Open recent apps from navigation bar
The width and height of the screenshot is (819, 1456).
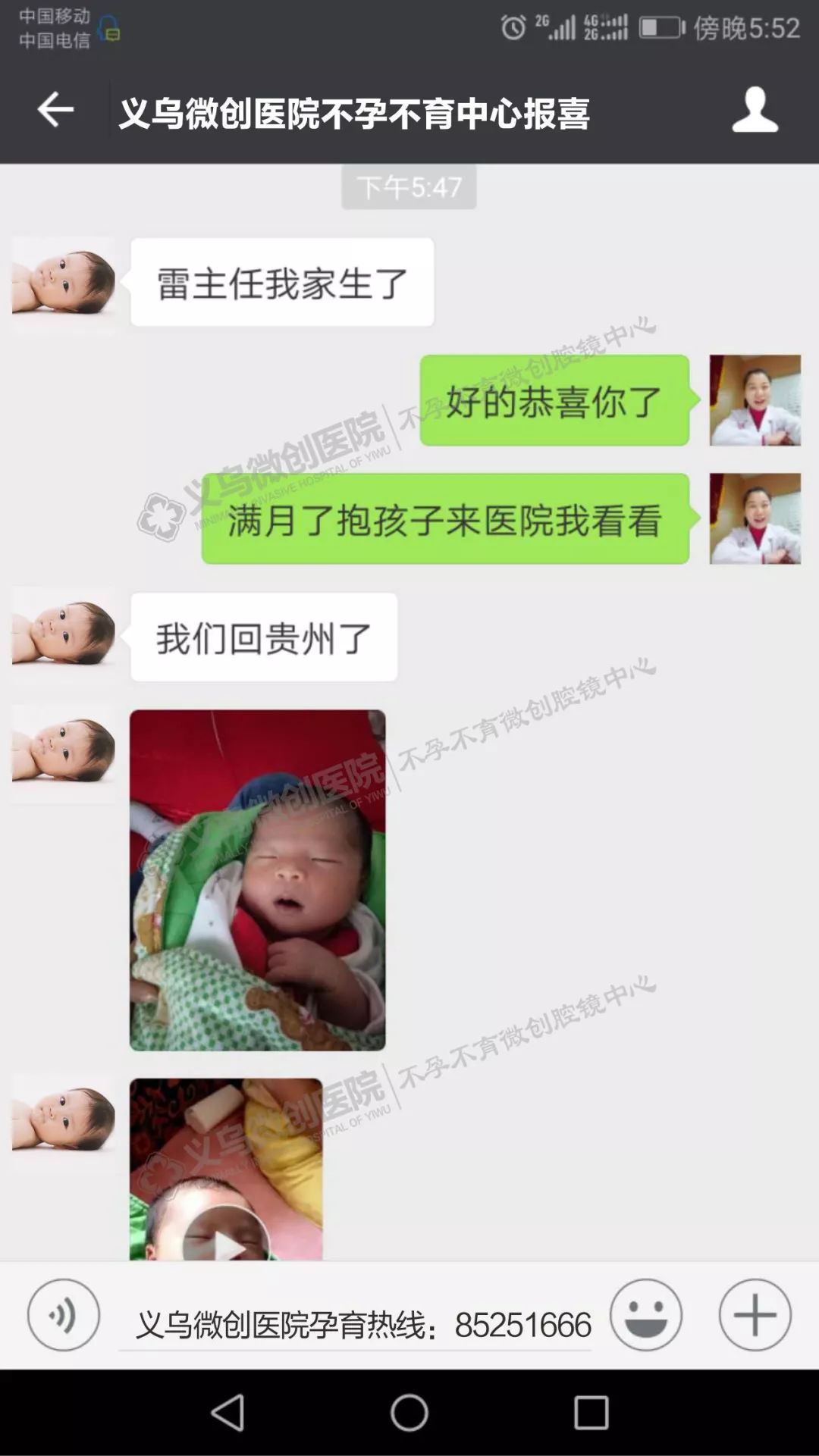(x=591, y=1413)
